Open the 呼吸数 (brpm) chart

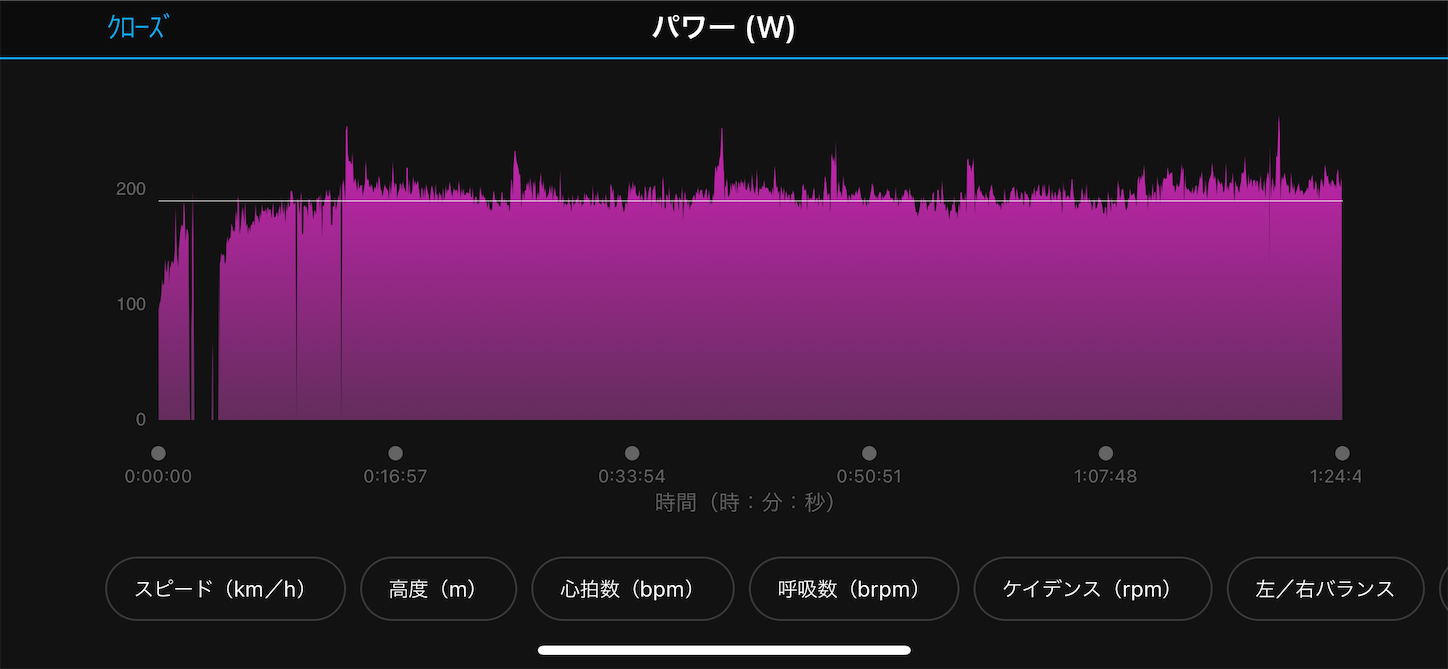coord(853,589)
